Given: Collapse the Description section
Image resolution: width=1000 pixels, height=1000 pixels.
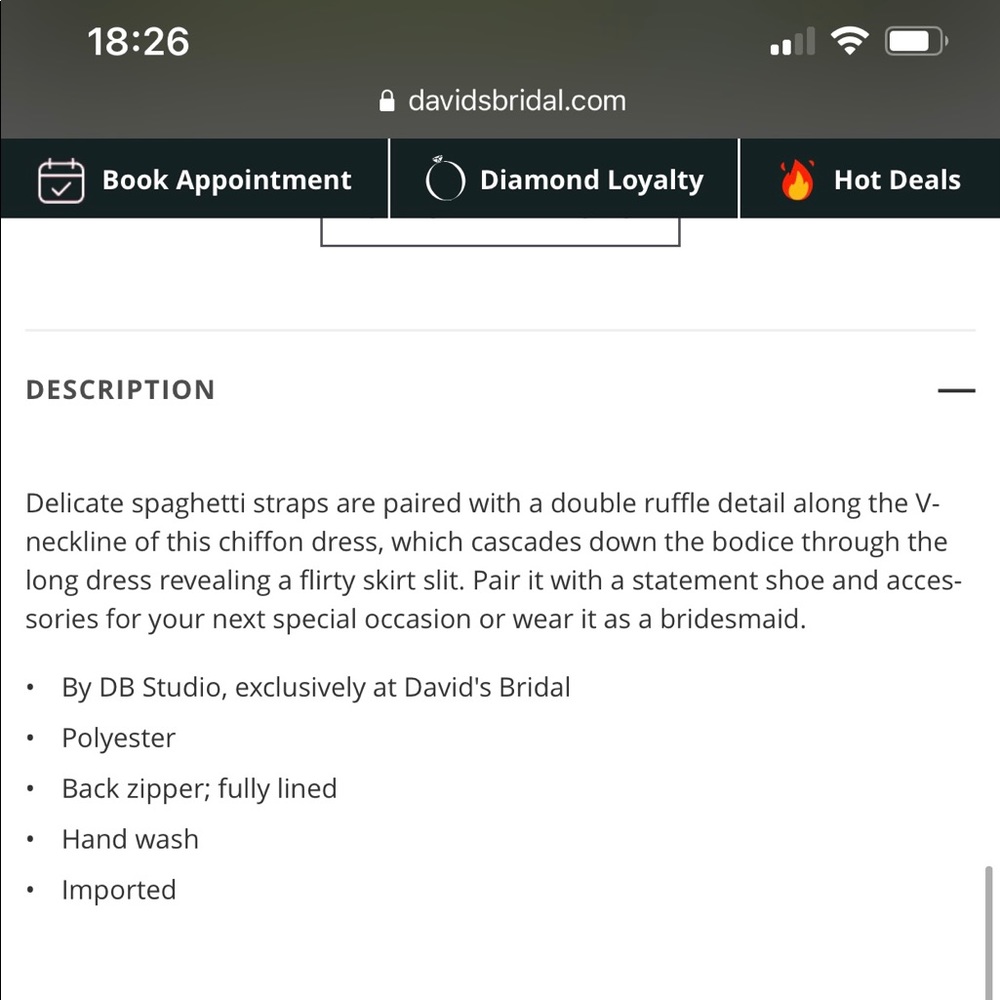Looking at the screenshot, I should (x=956, y=390).
